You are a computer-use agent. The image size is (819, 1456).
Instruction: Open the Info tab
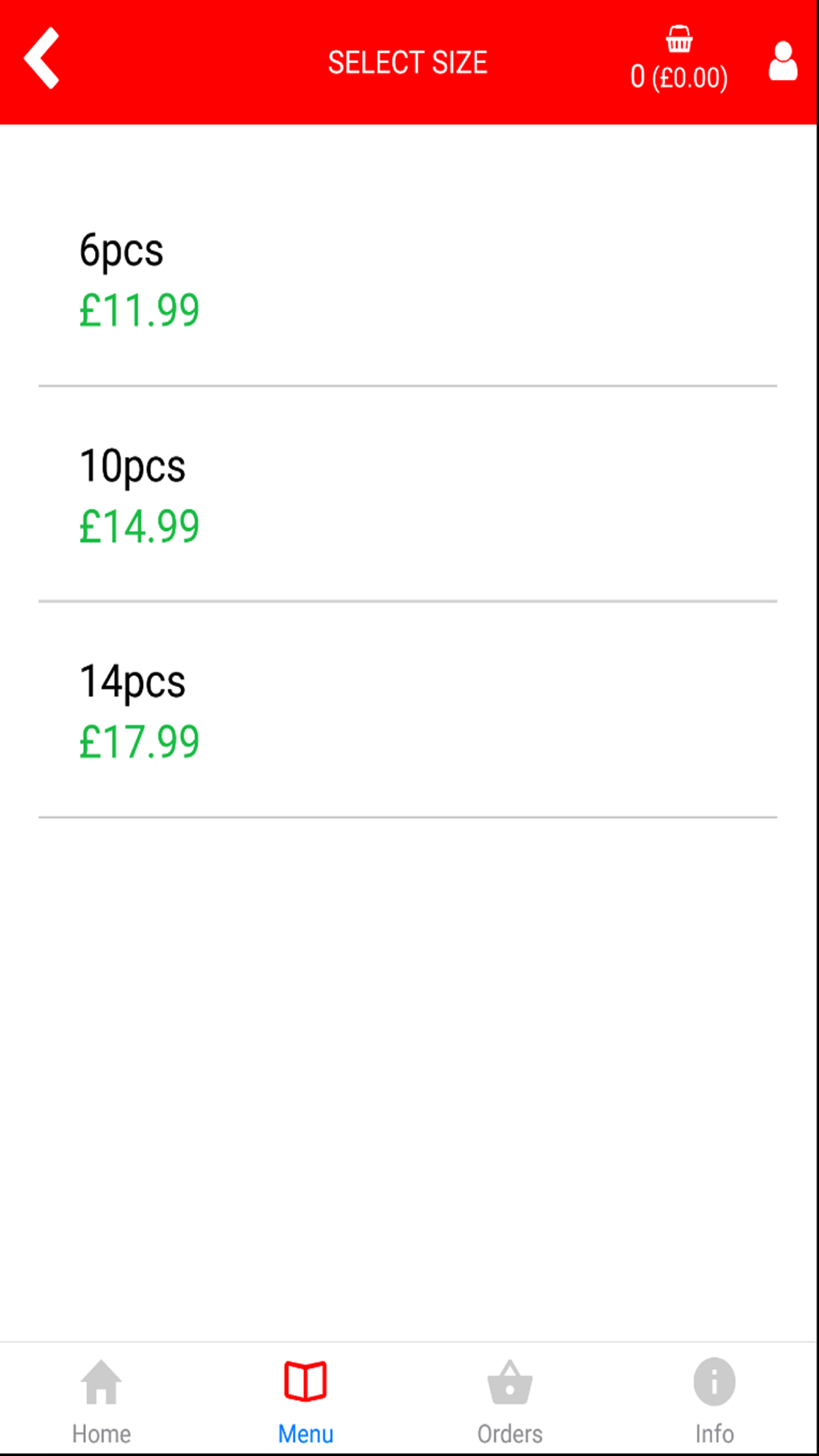click(714, 1401)
